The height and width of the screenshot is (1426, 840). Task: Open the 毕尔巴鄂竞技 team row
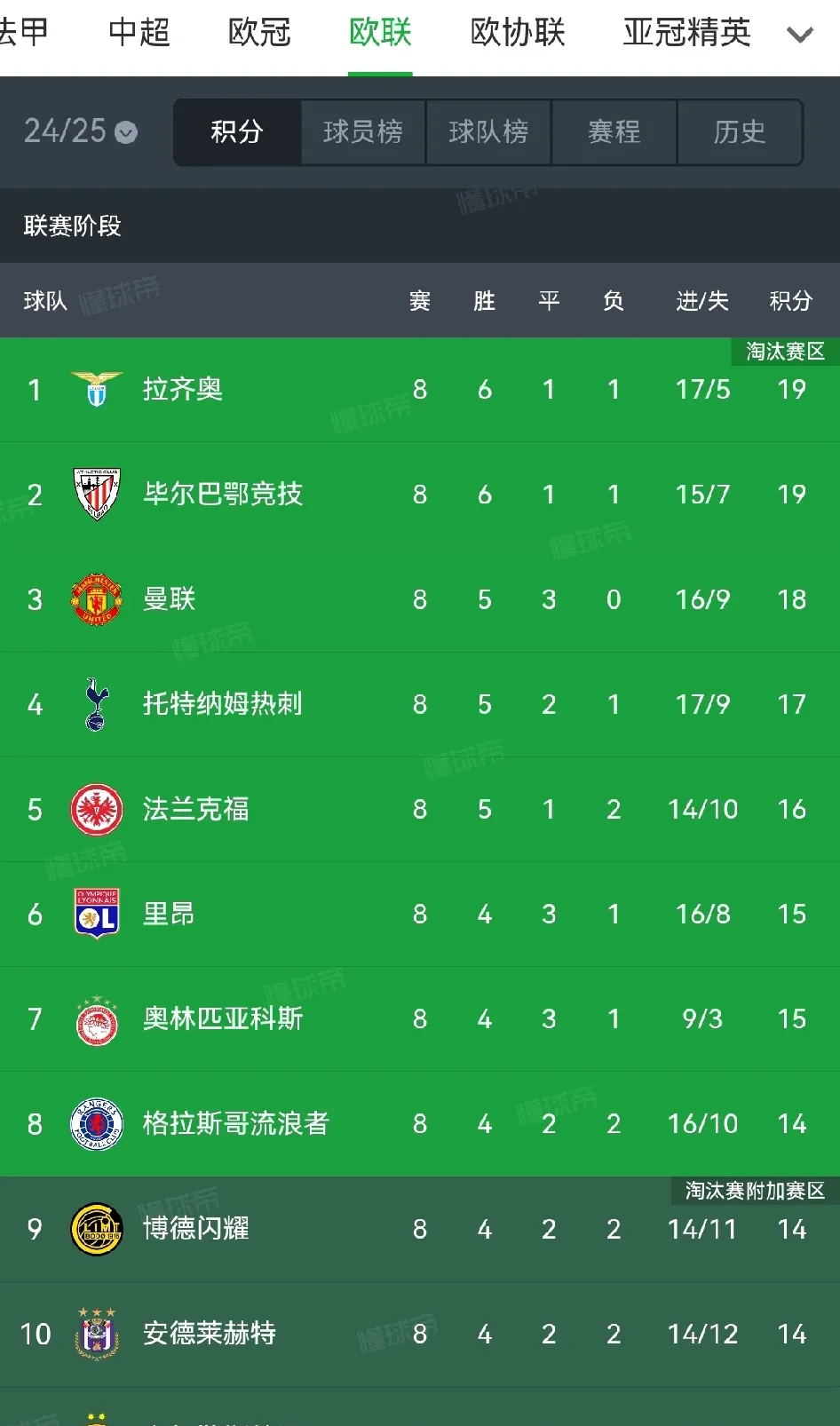point(222,495)
